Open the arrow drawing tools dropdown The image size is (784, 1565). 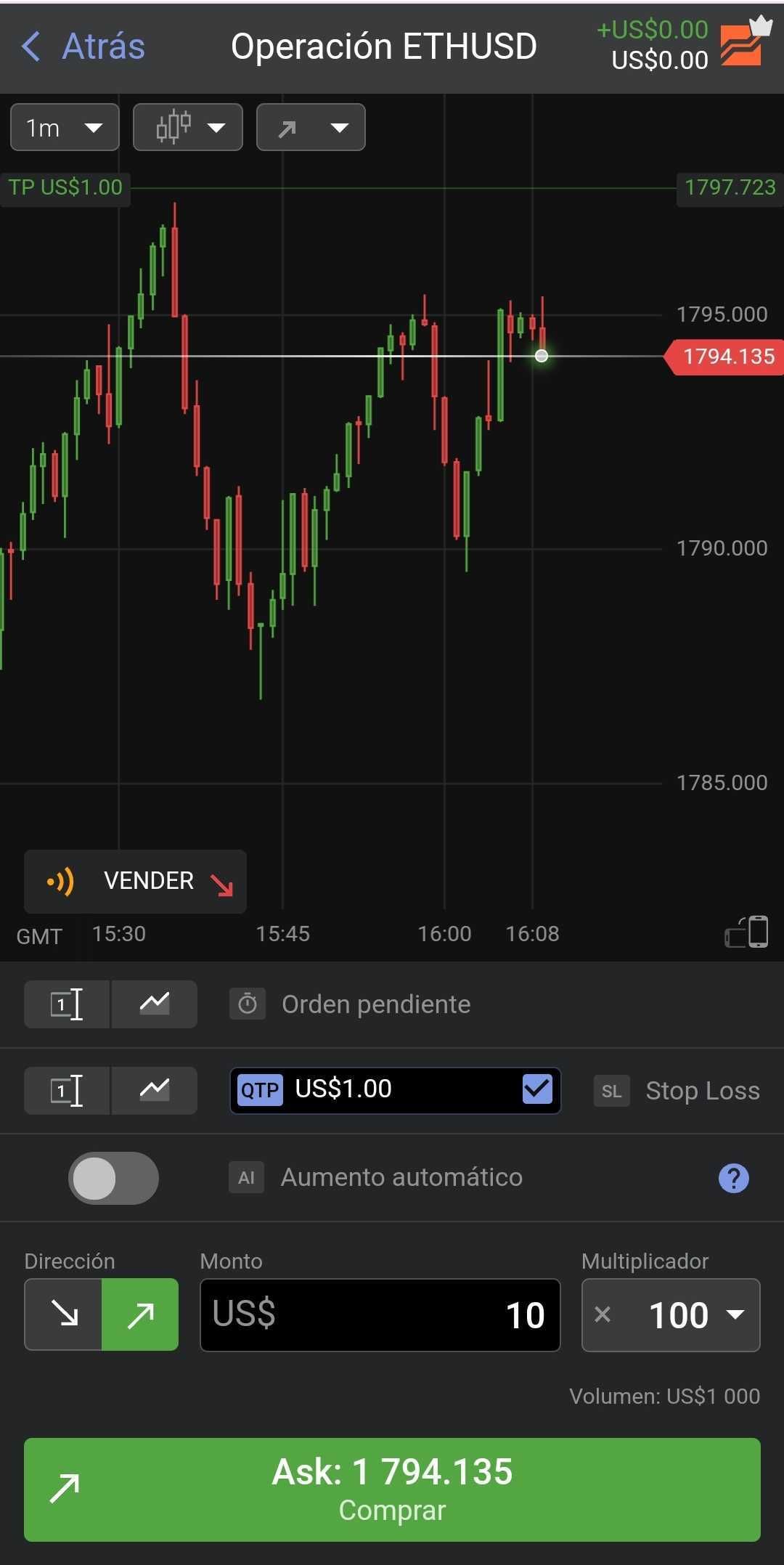(x=311, y=128)
